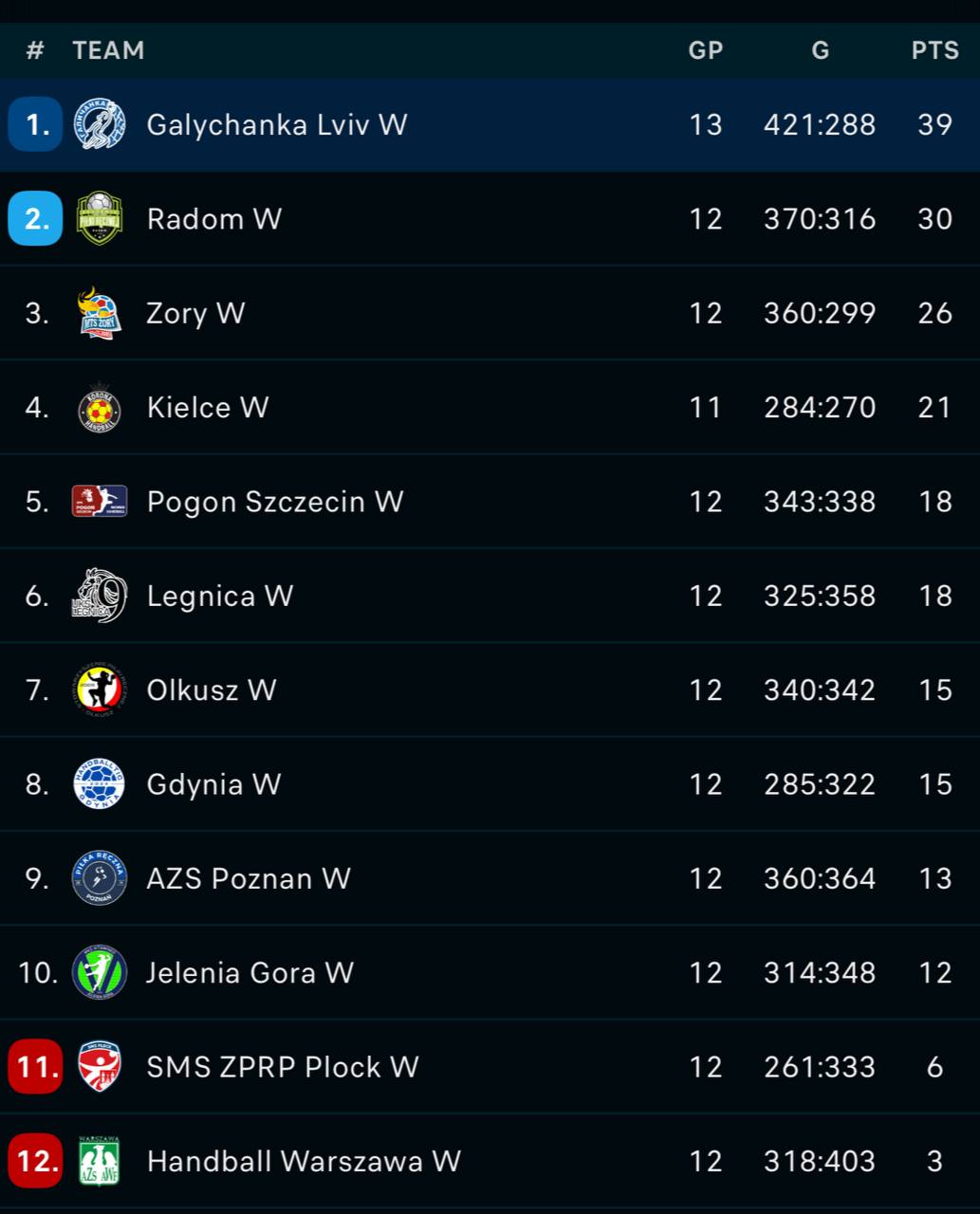Select Gdynia W from the table
Viewport: 980px width, 1214px height.
pos(213,784)
